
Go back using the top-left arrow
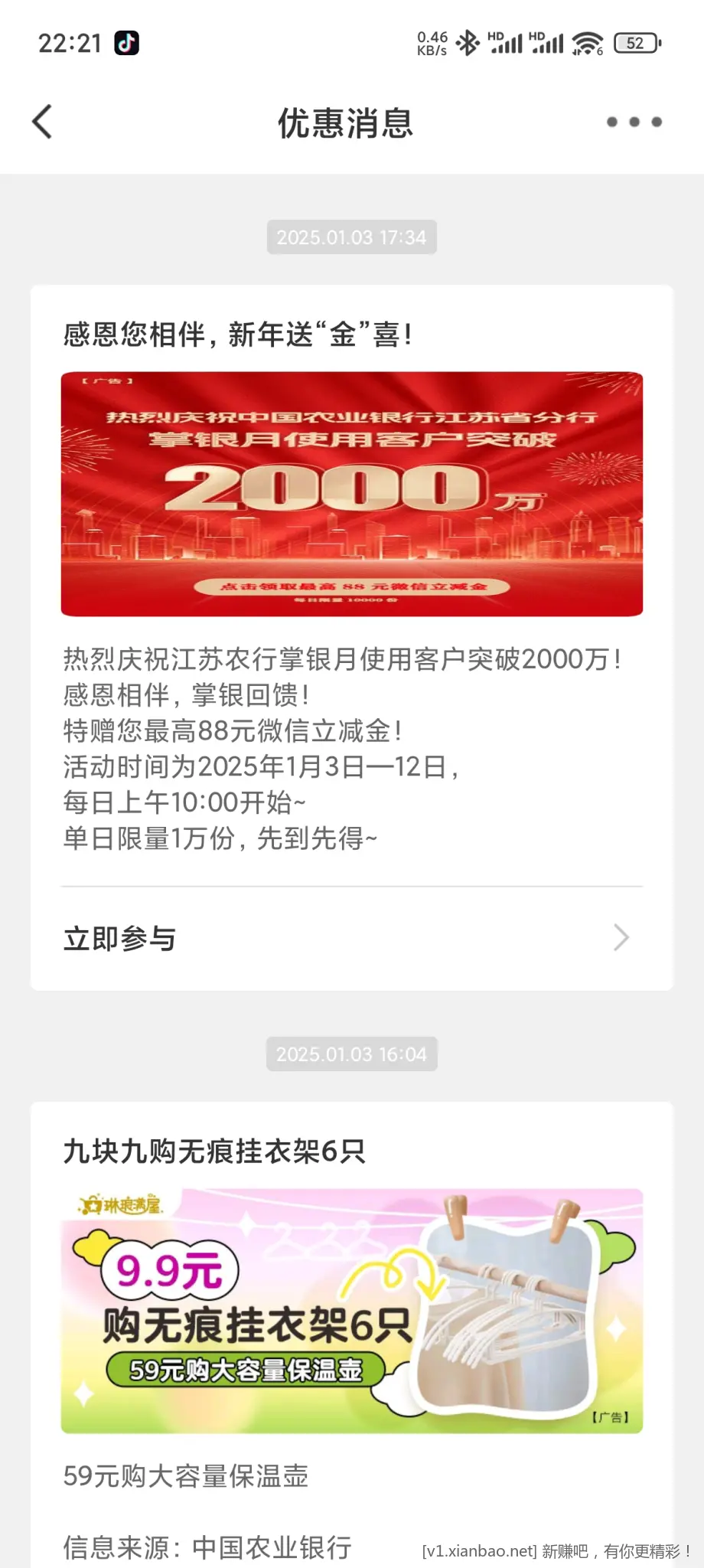point(43,122)
